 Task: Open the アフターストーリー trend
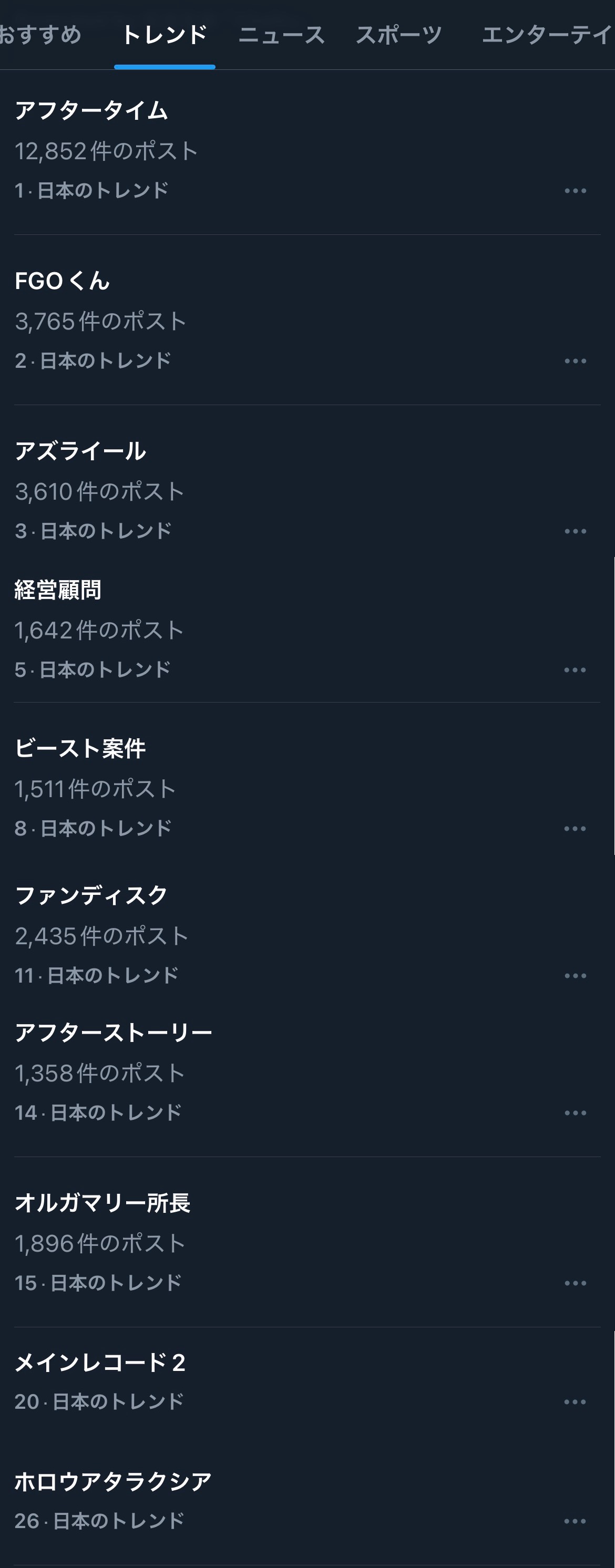(113, 1033)
